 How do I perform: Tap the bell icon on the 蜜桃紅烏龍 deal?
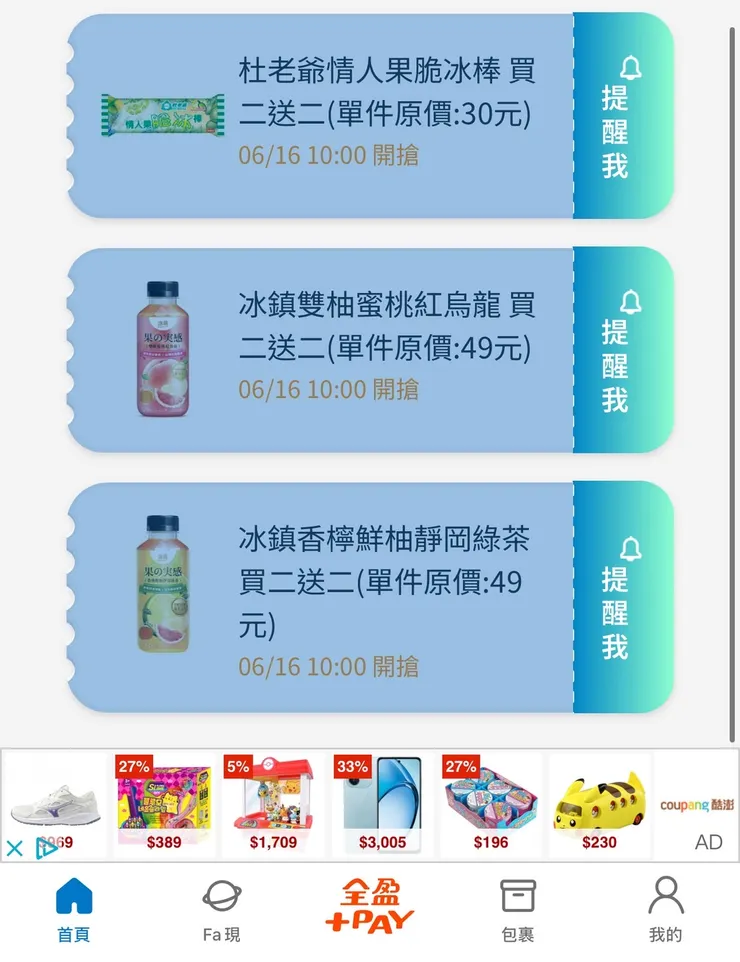point(628,303)
